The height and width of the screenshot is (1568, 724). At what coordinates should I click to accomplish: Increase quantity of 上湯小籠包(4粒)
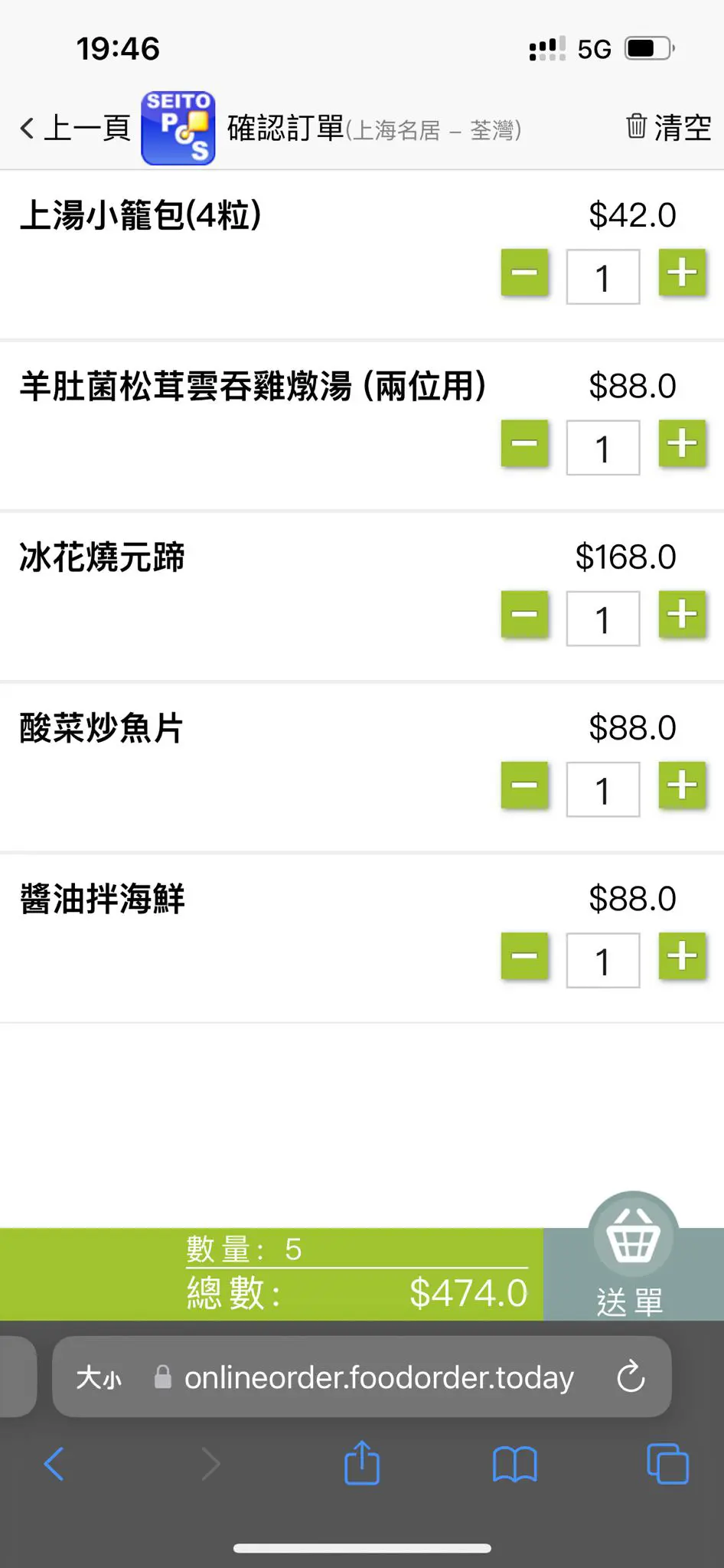pyautogui.click(x=682, y=273)
